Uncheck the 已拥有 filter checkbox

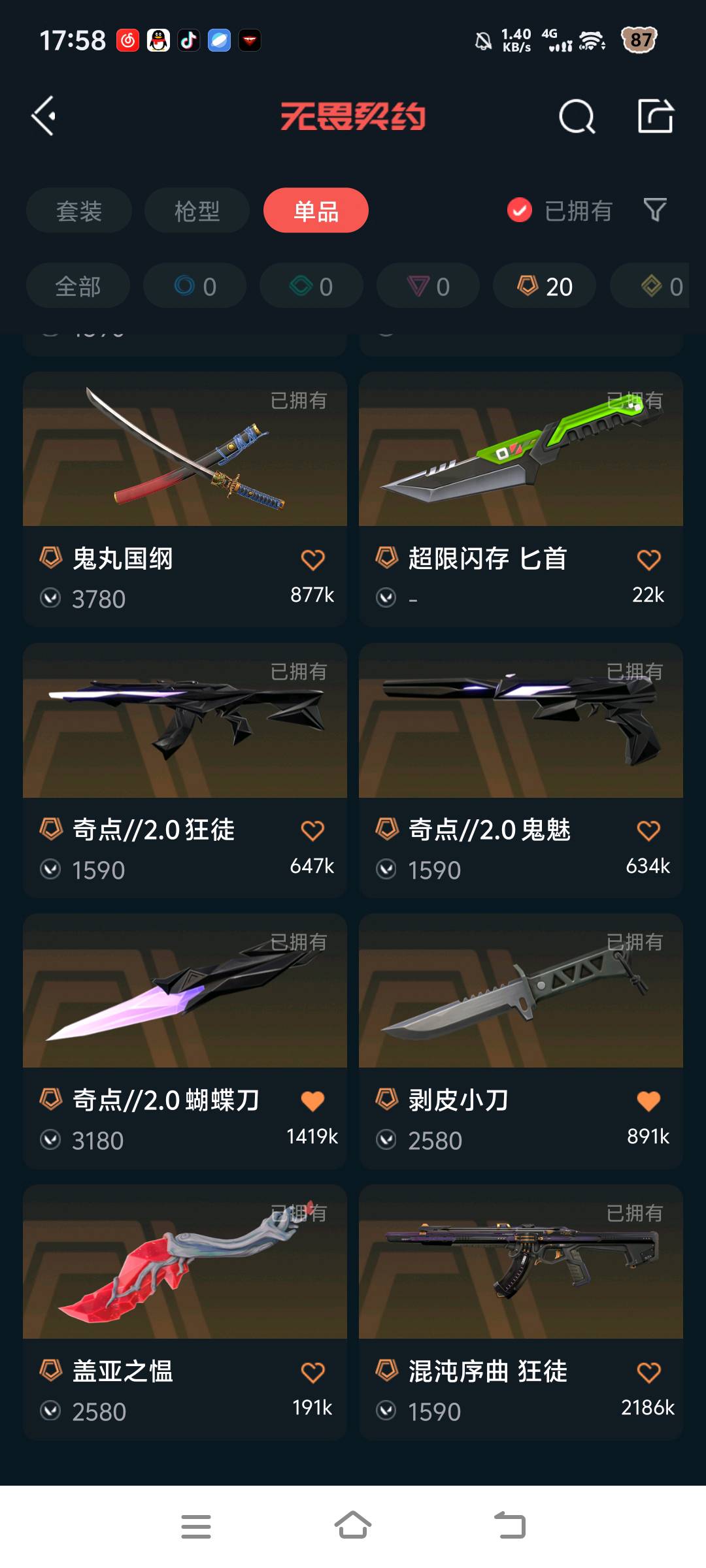(x=520, y=210)
